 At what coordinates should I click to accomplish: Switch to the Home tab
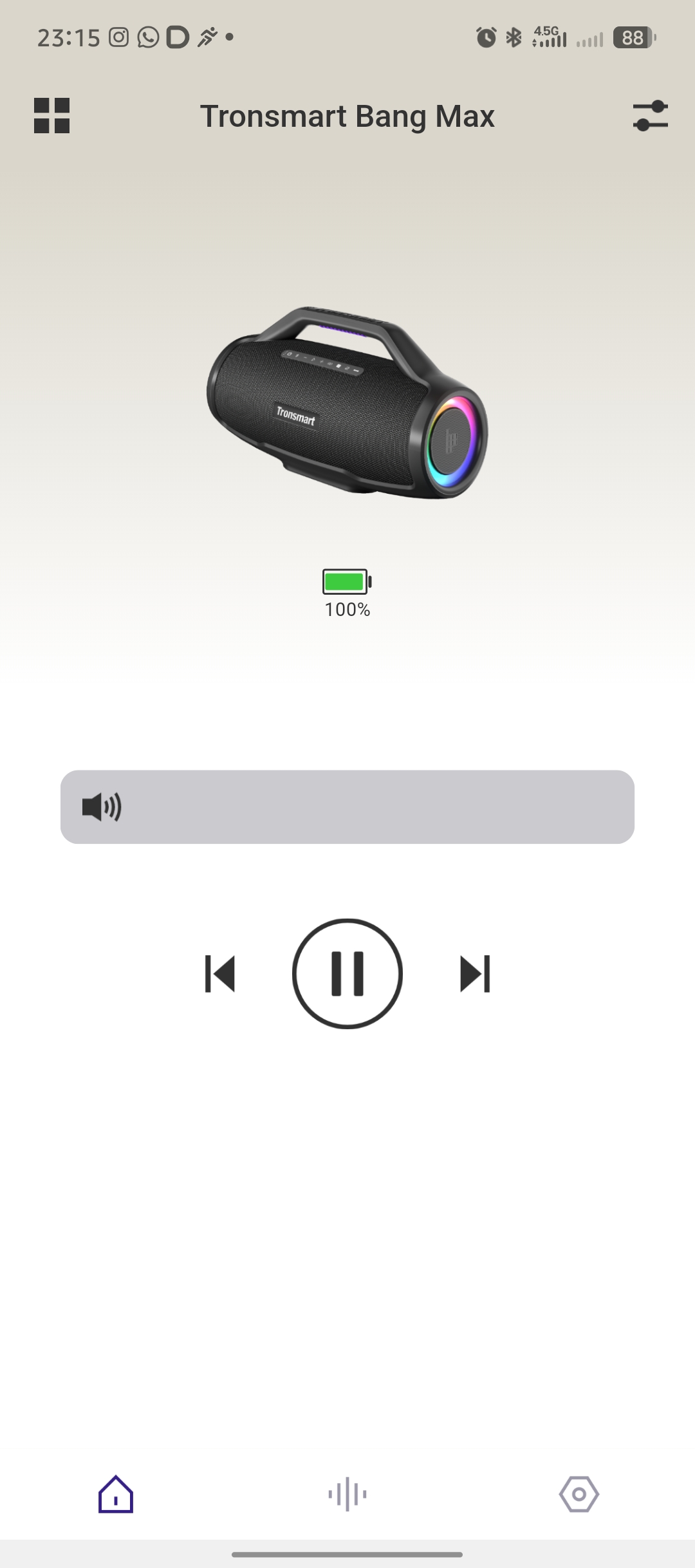tap(116, 1494)
